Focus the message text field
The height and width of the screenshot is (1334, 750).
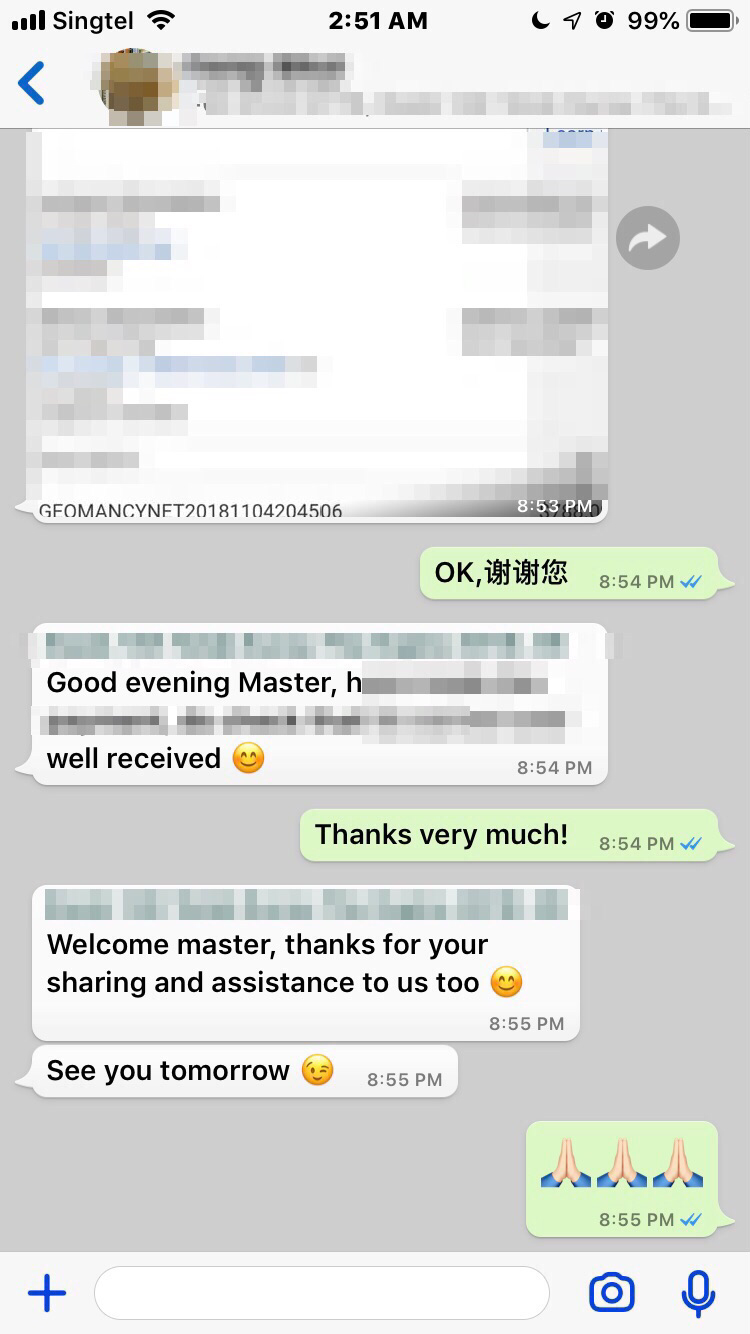(320, 1293)
